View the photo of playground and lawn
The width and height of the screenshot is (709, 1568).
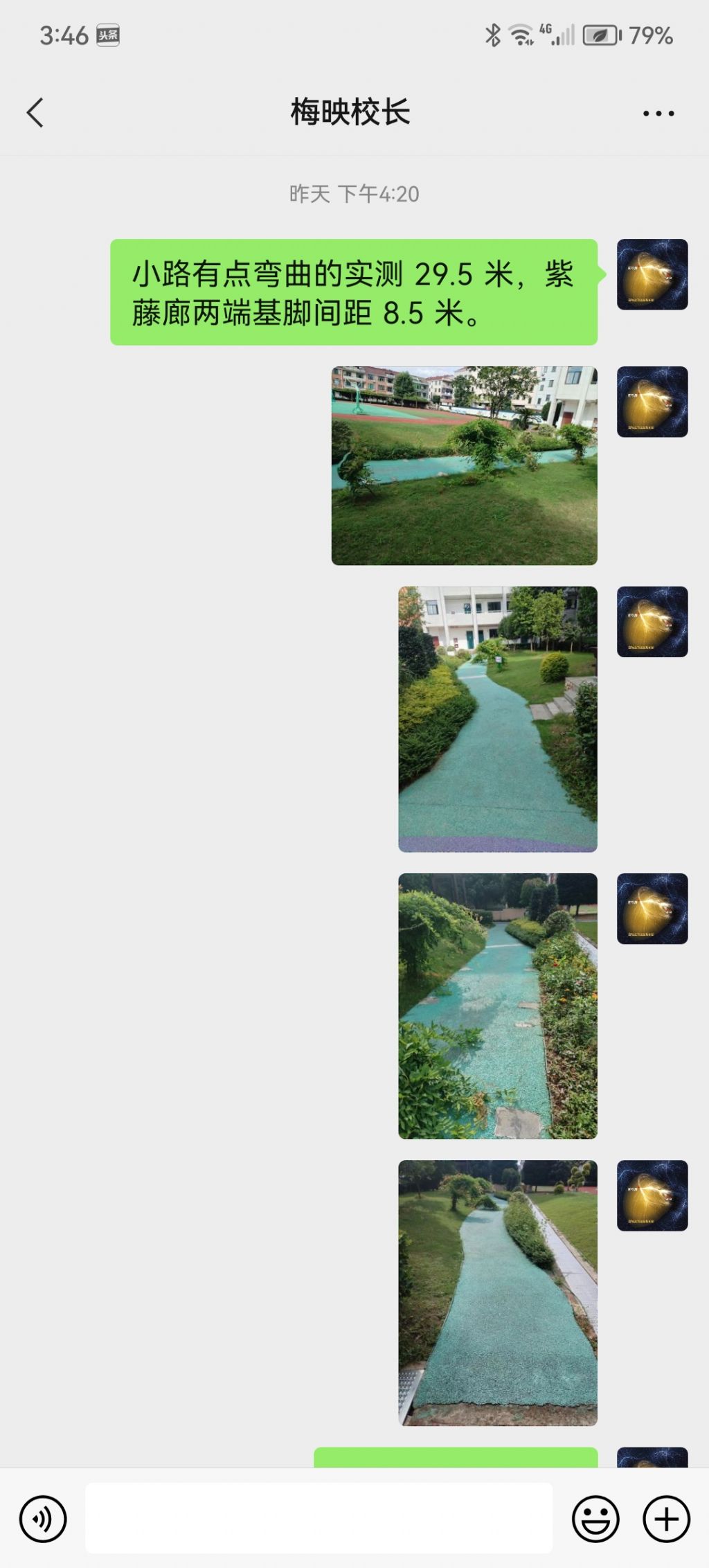tap(464, 465)
